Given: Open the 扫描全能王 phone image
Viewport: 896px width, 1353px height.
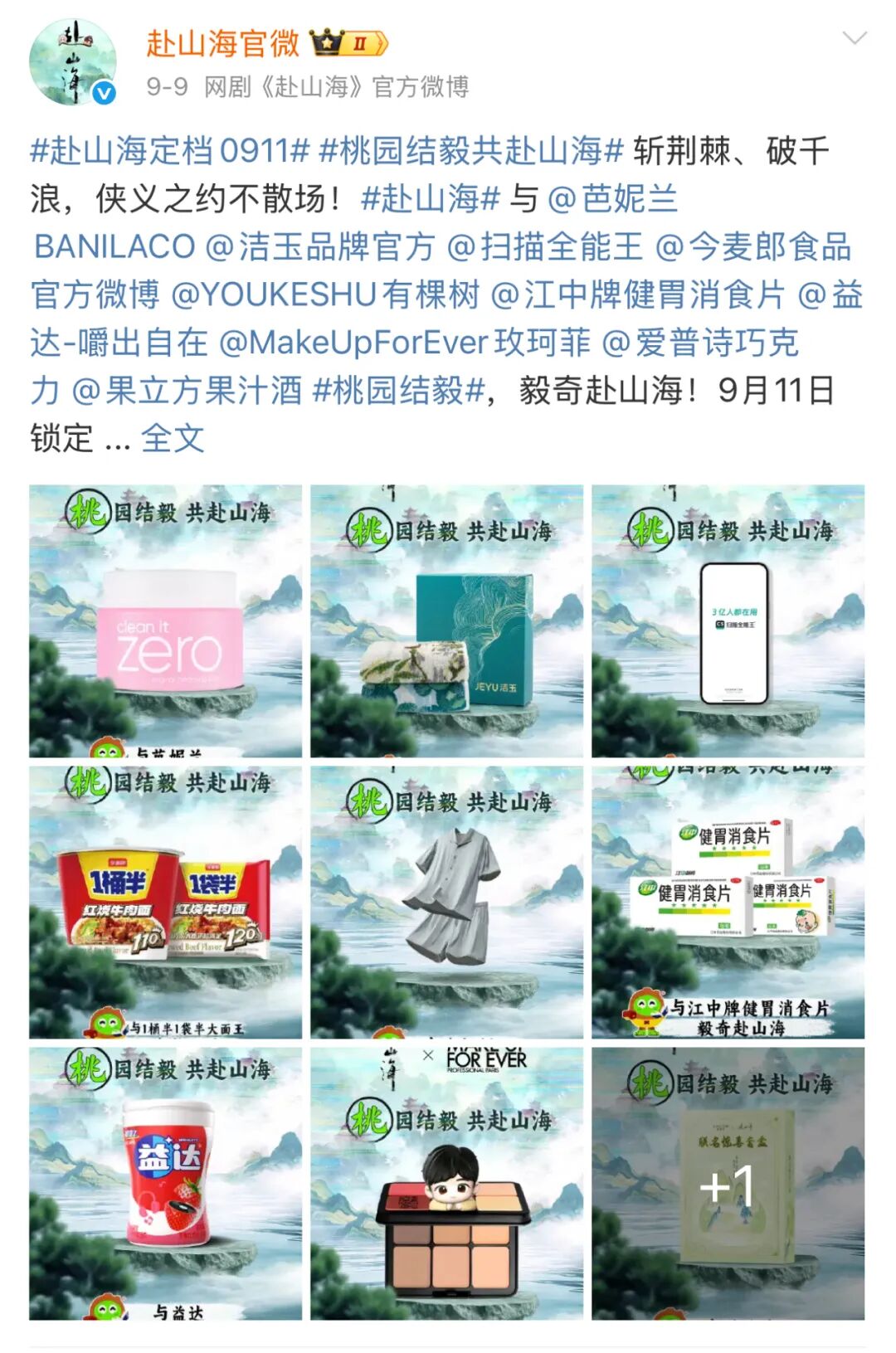Looking at the screenshot, I should (x=728, y=621).
